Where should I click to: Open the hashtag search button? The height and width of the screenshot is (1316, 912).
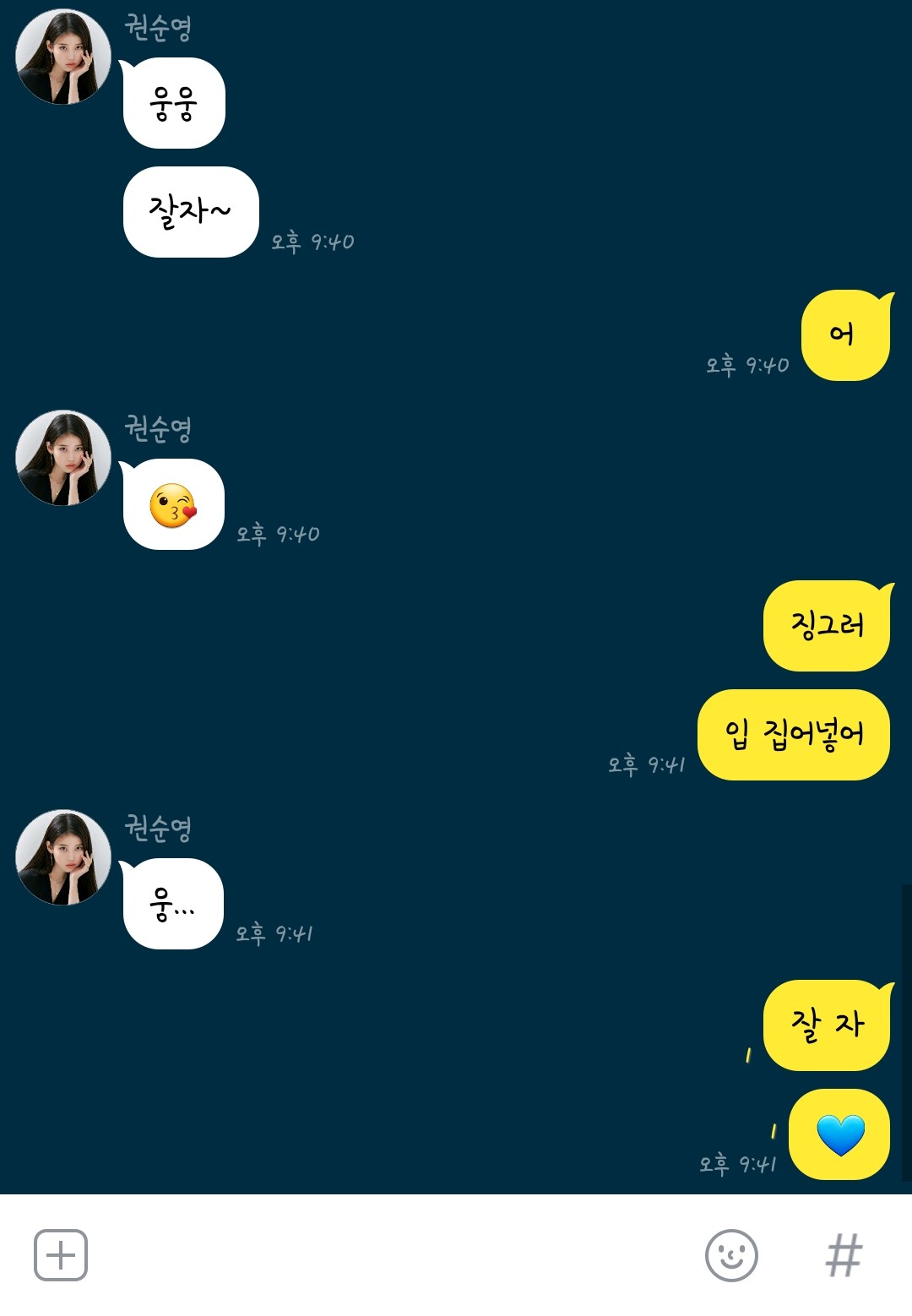844,1255
